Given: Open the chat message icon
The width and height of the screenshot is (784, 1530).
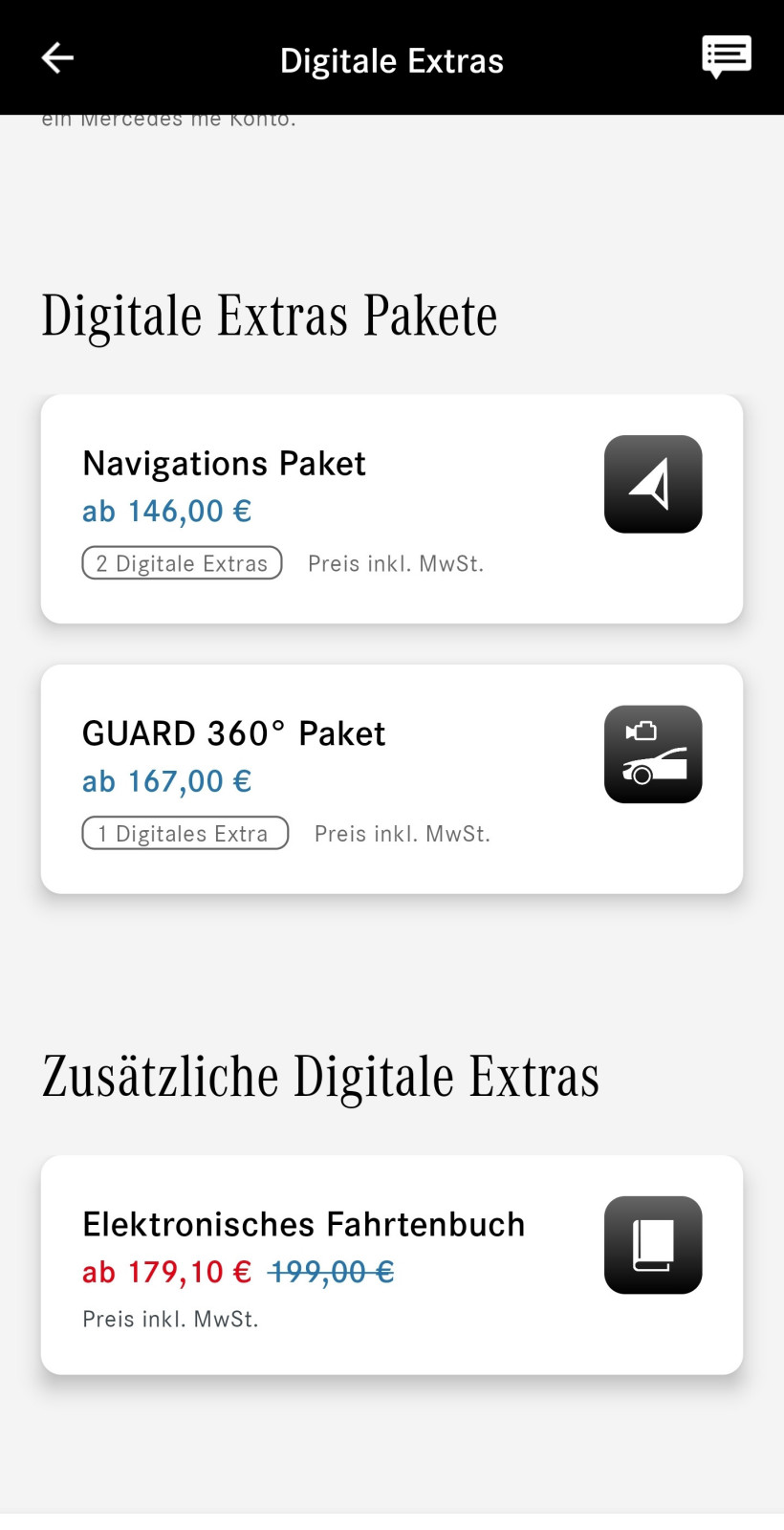Looking at the screenshot, I should coord(726,57).
